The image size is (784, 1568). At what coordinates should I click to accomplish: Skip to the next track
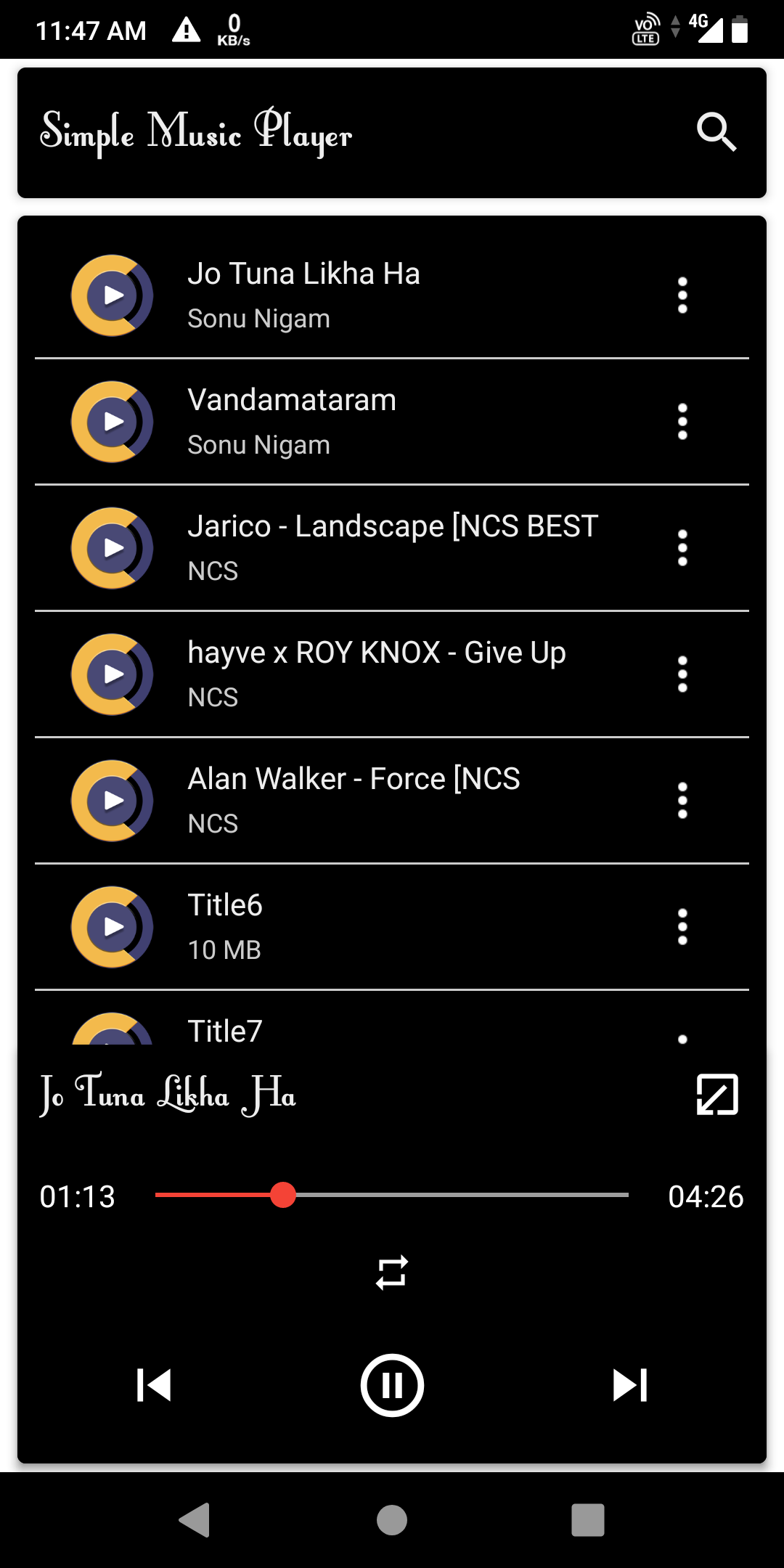click(630, 1385)
